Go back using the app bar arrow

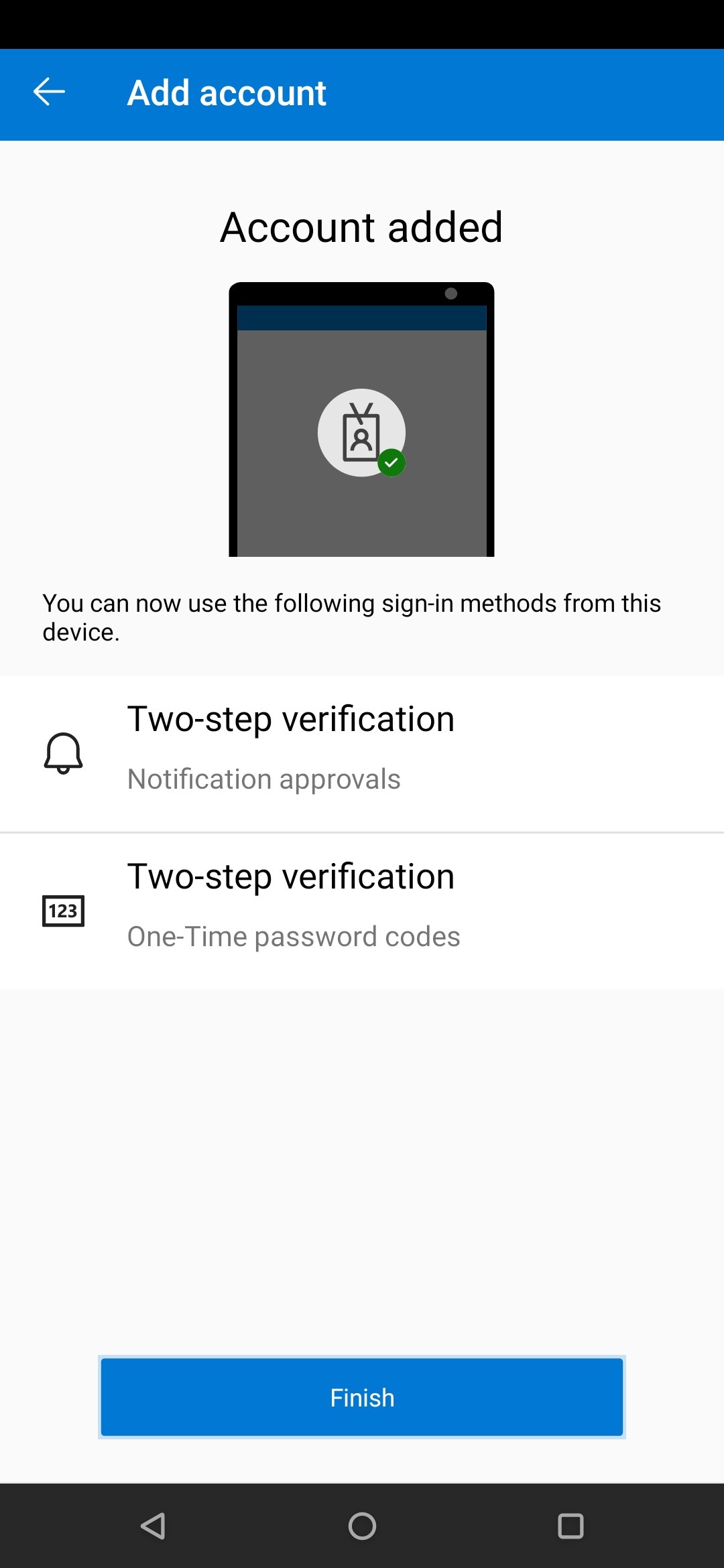tap(49, 92)
